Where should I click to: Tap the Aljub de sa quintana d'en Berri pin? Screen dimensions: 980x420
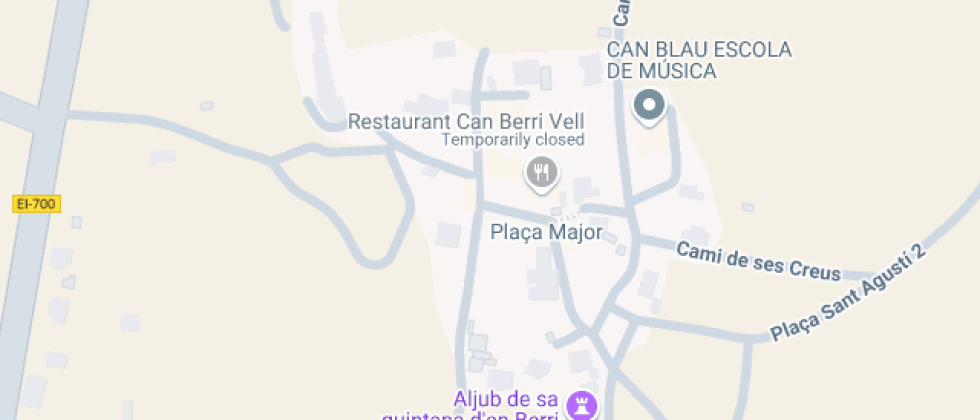pyautogui.click(x=581, y=405)
